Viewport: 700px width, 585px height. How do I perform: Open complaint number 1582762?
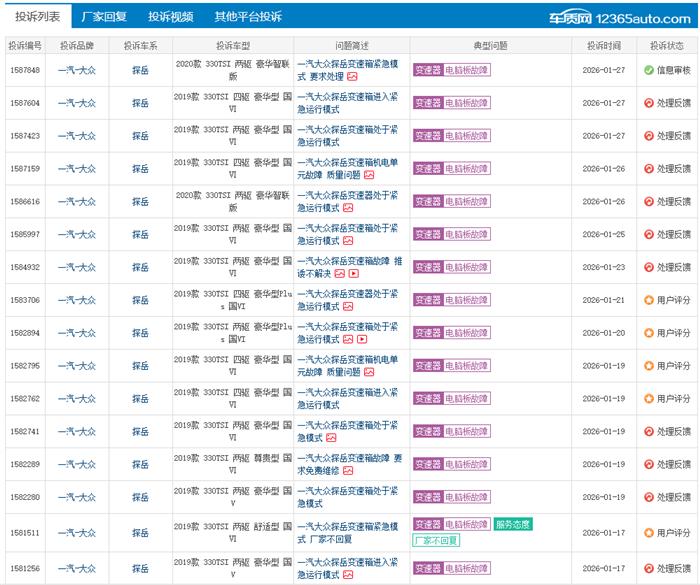[25, 399]
